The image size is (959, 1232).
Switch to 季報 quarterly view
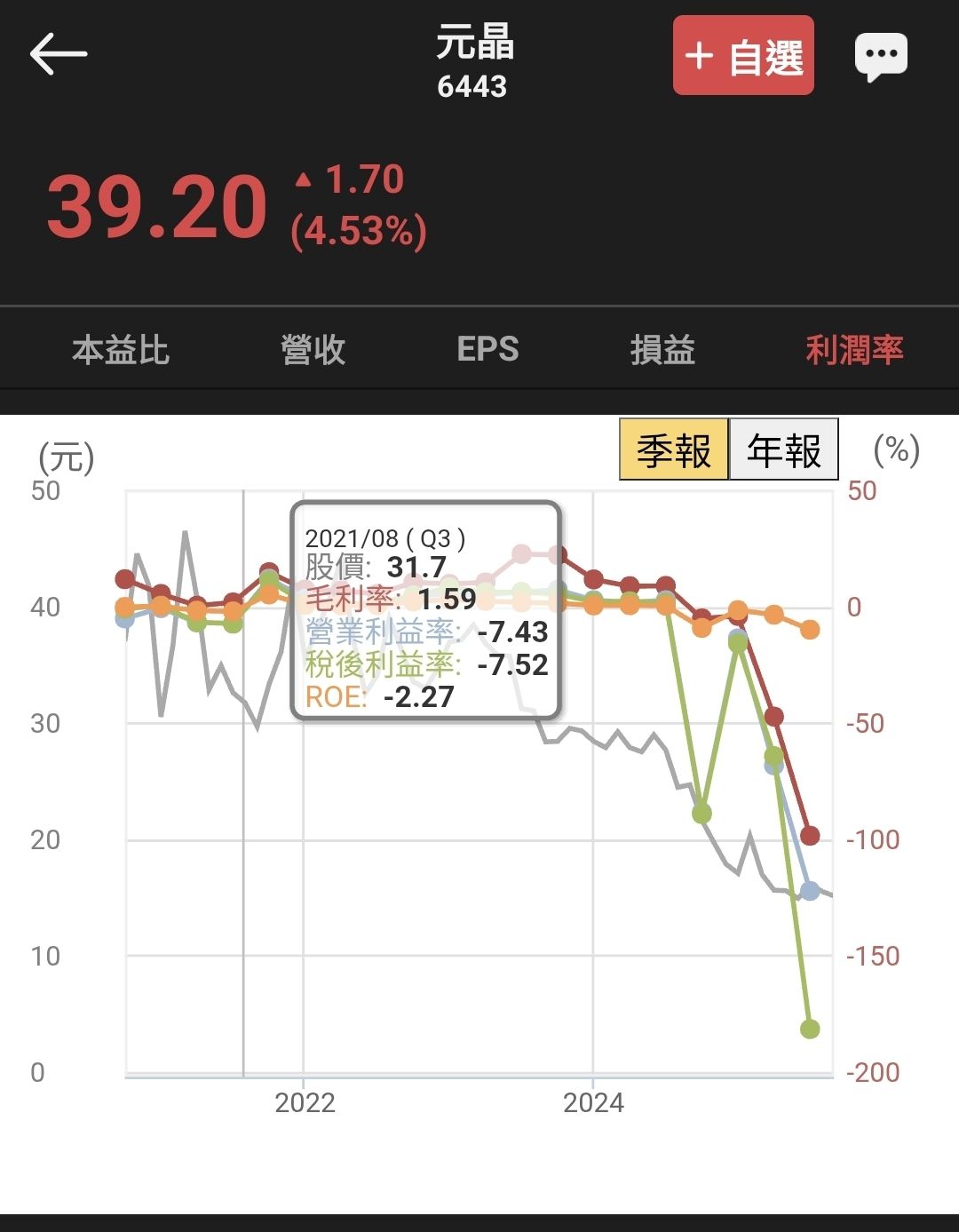pyautogui.click(x=672, y=450)
